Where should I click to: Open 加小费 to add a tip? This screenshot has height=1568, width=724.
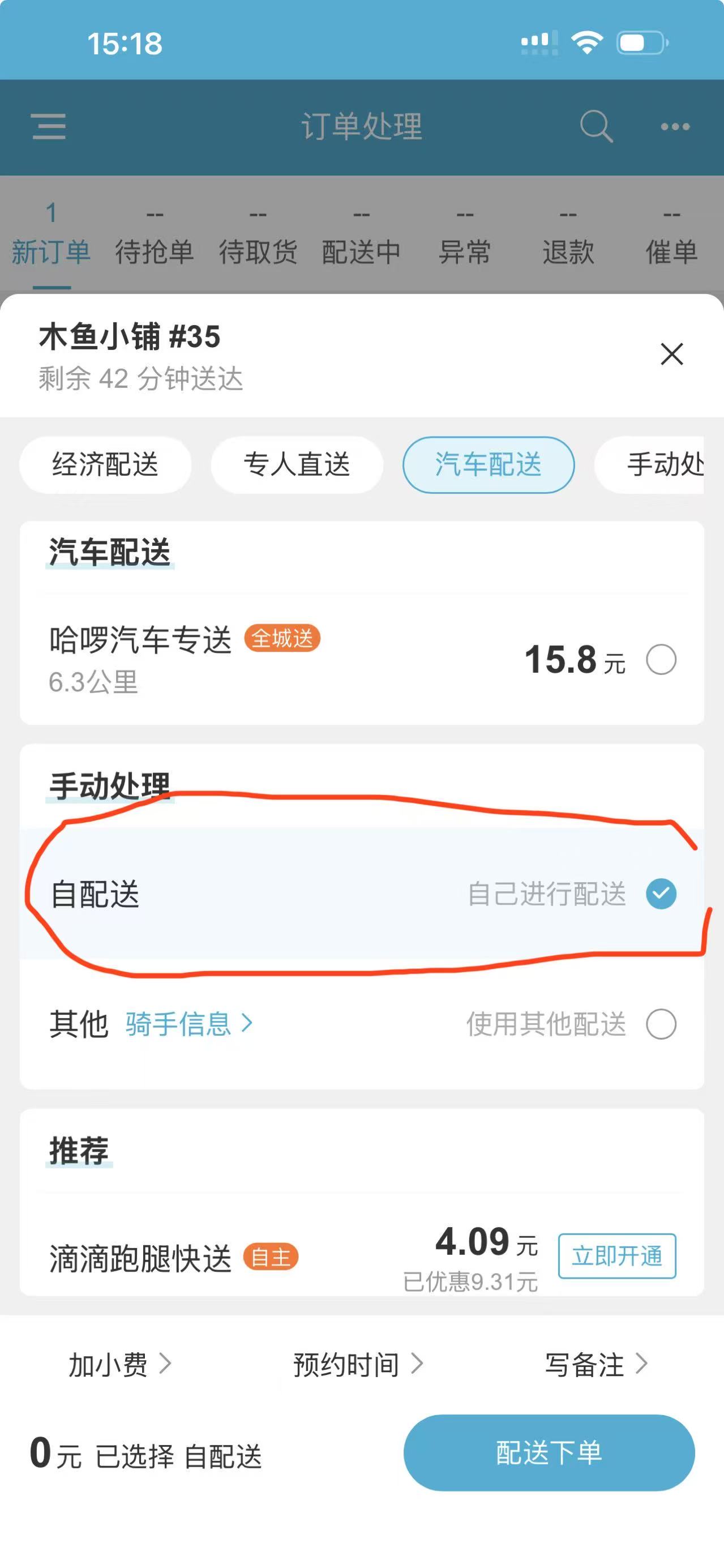119,1364
